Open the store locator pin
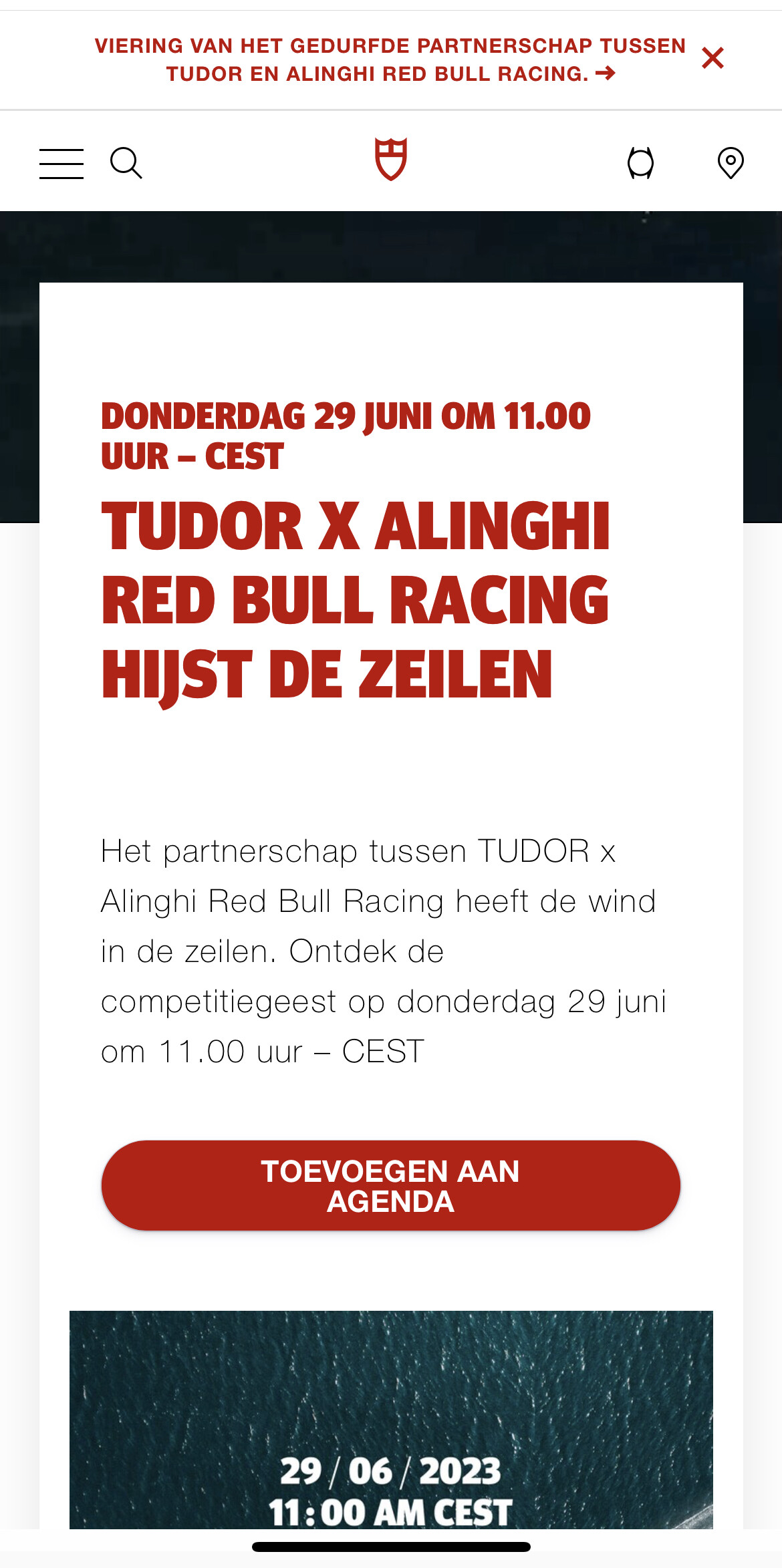782x1568 pixels. pos(731,163)
